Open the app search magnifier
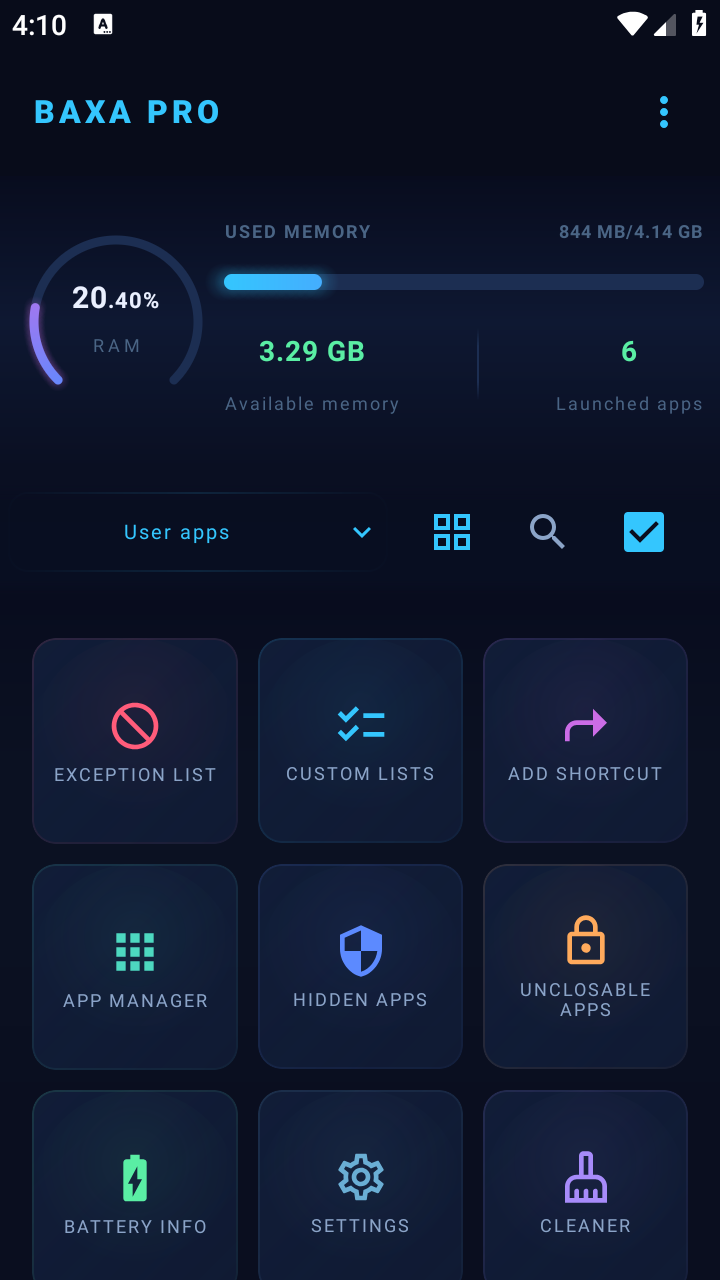This screenshot has width=720, height=1280. click(x=547, y=532)
